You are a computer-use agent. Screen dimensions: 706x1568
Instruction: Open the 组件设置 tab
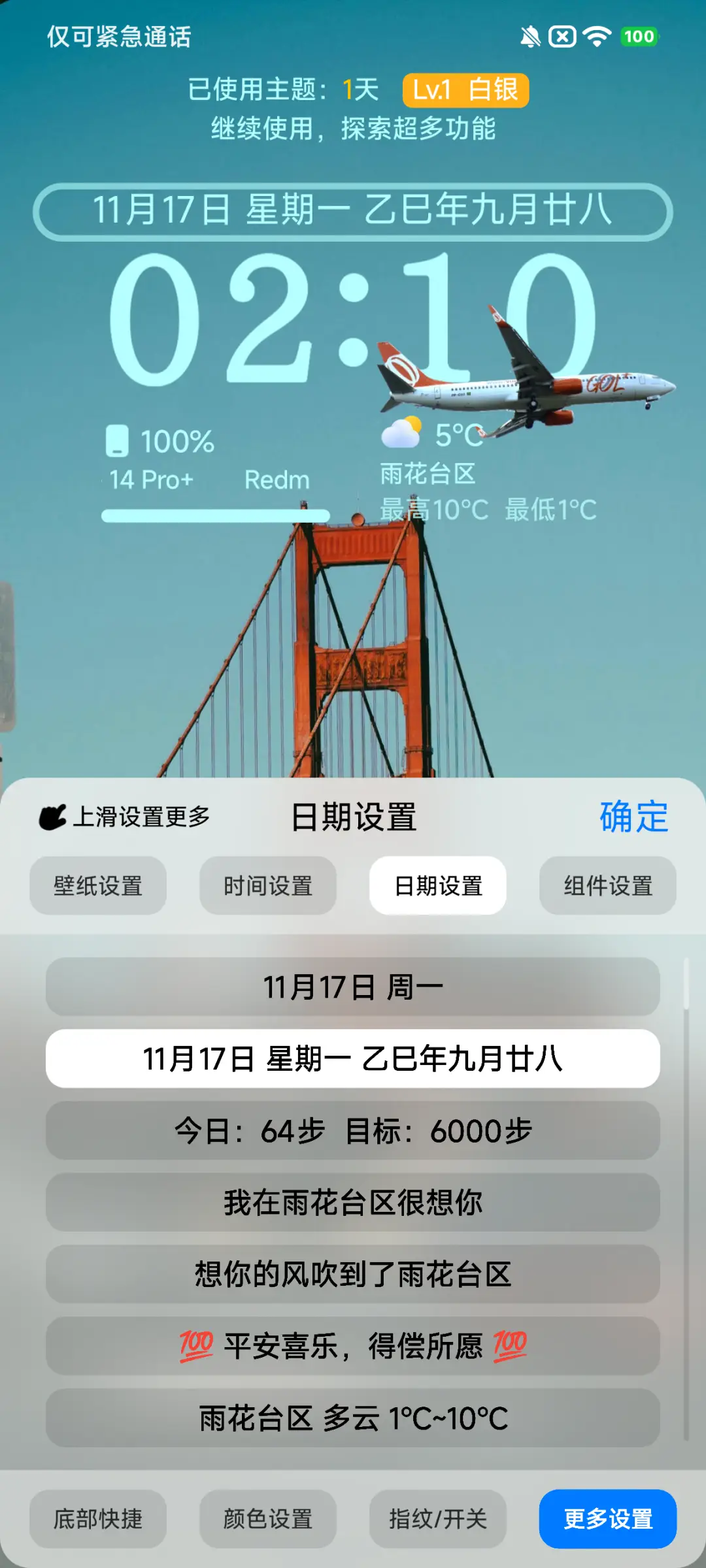point(607,885)
